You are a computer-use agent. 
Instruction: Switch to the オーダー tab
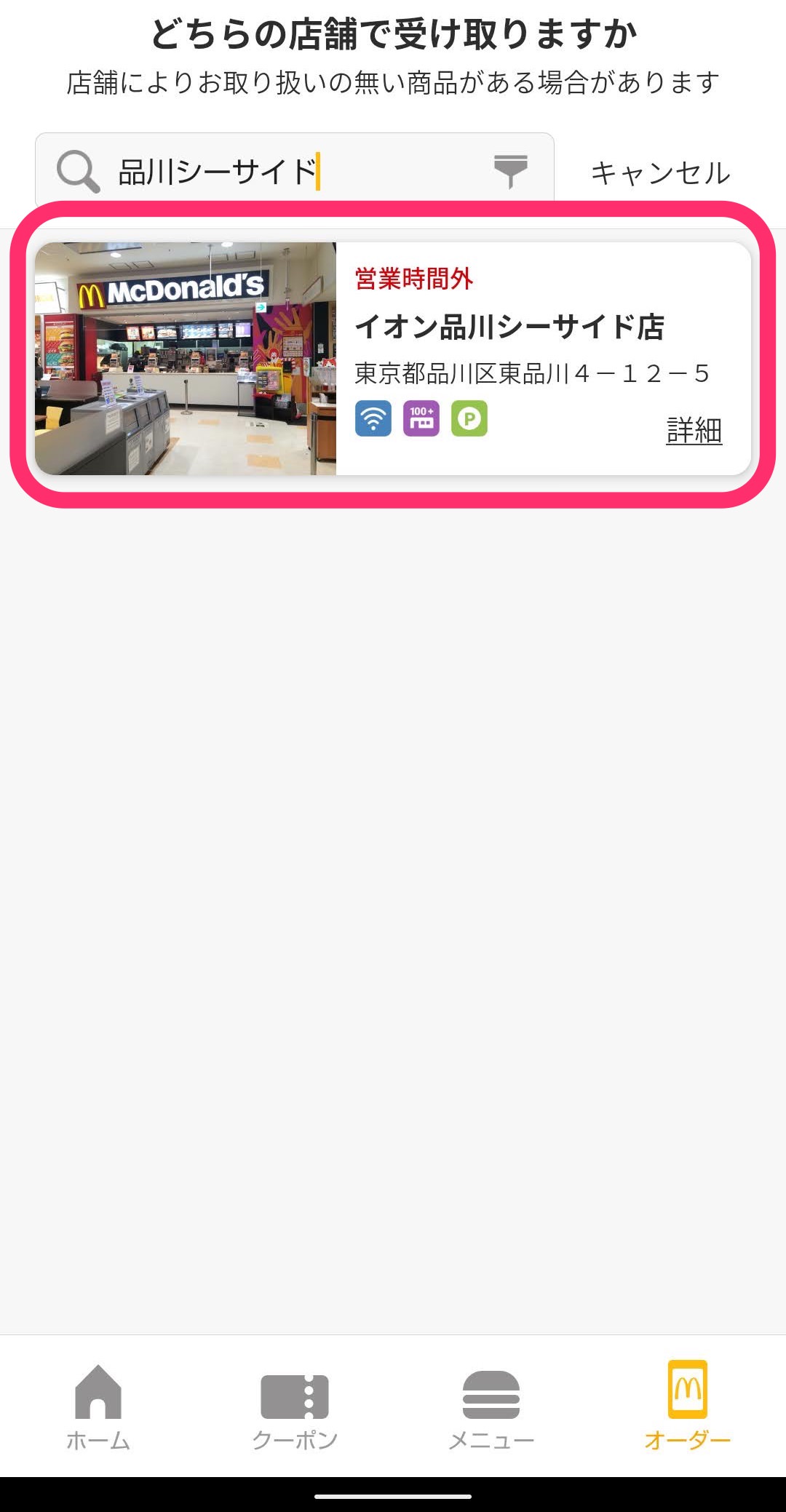click(688, 1408)
